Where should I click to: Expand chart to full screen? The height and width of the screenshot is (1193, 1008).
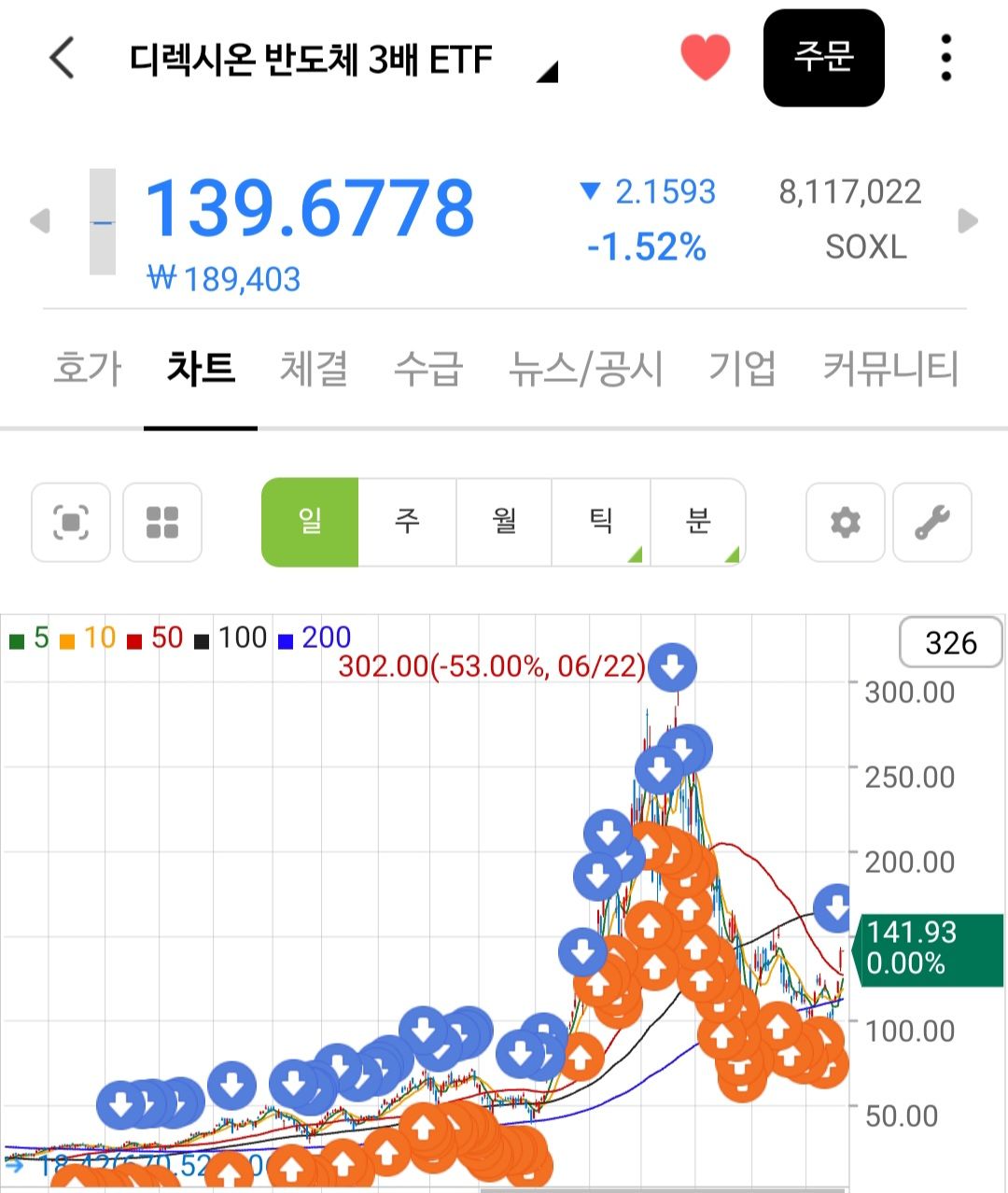pyautogui.click(x=71, y=522)
